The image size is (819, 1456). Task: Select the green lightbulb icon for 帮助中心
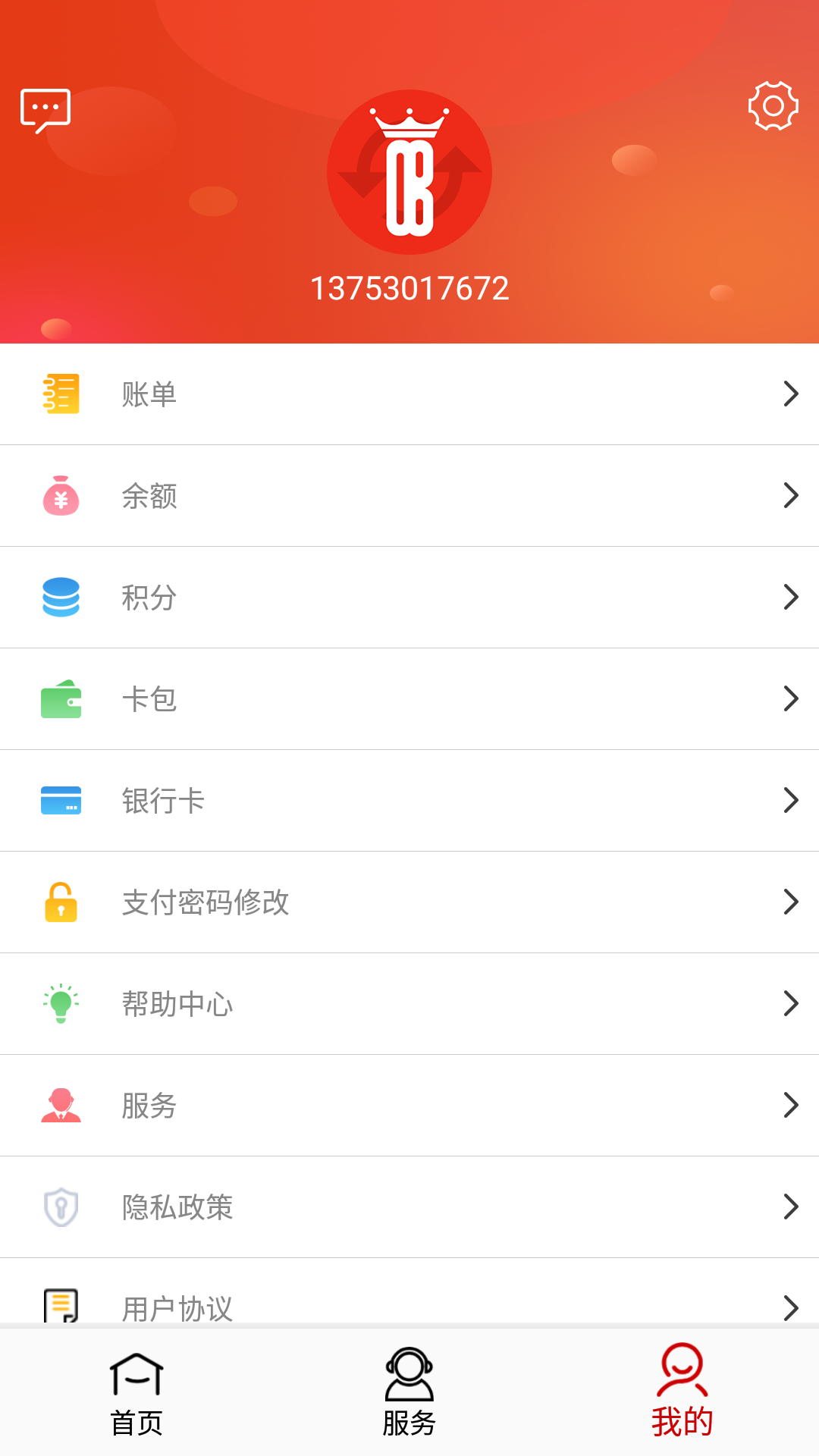[x=61, y=1004]
